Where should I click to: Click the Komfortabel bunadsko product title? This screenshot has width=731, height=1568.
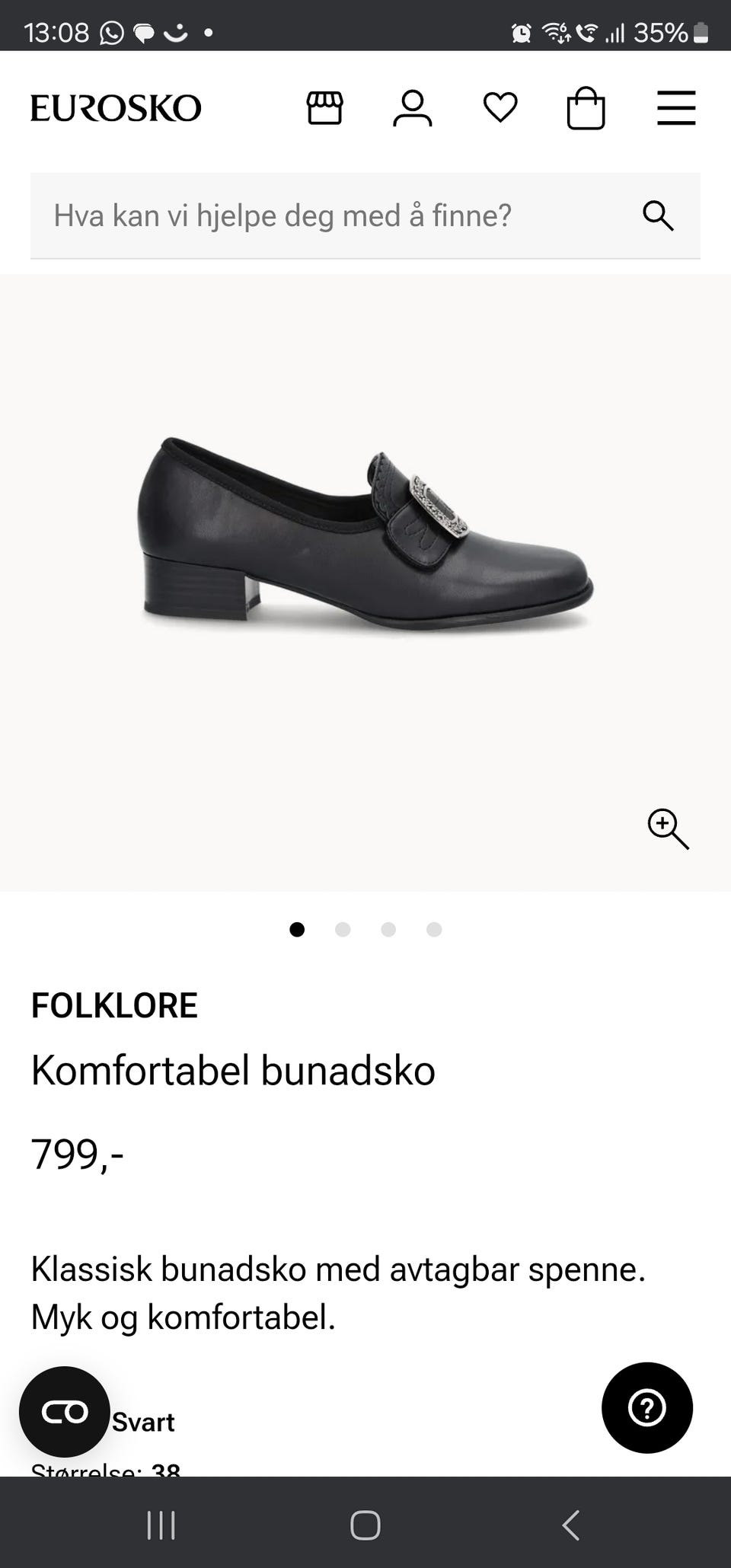tap(231, 1069)
